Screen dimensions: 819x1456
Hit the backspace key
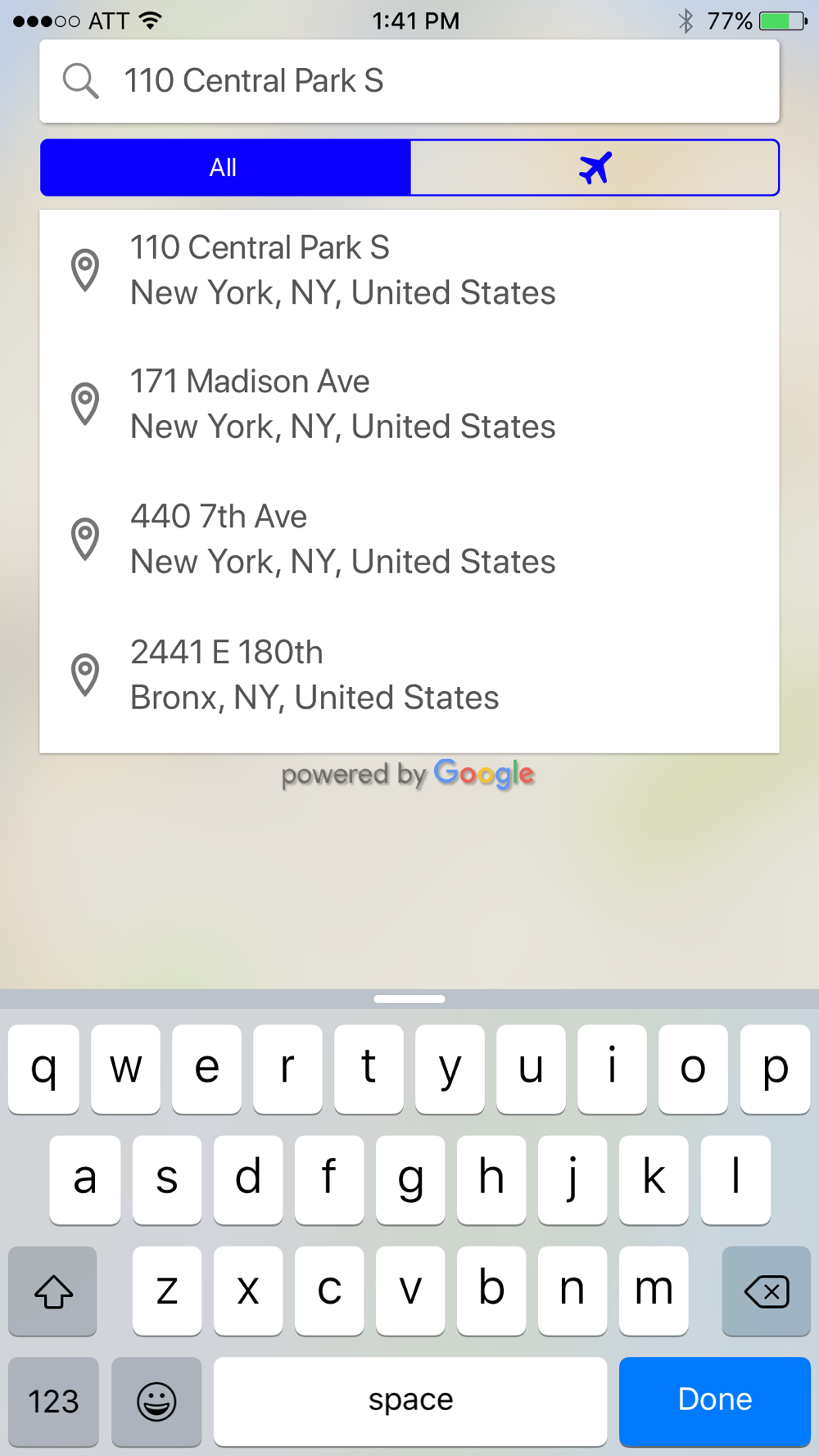[x=767, y=1291]
